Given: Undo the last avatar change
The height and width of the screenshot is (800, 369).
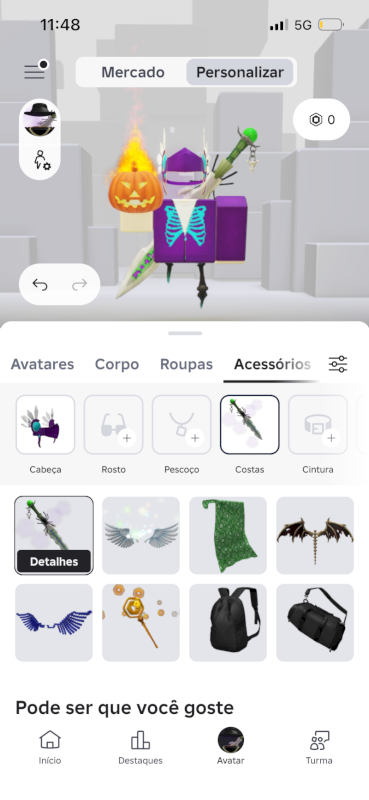Looking at the screenshot, I should coord(40,285).
